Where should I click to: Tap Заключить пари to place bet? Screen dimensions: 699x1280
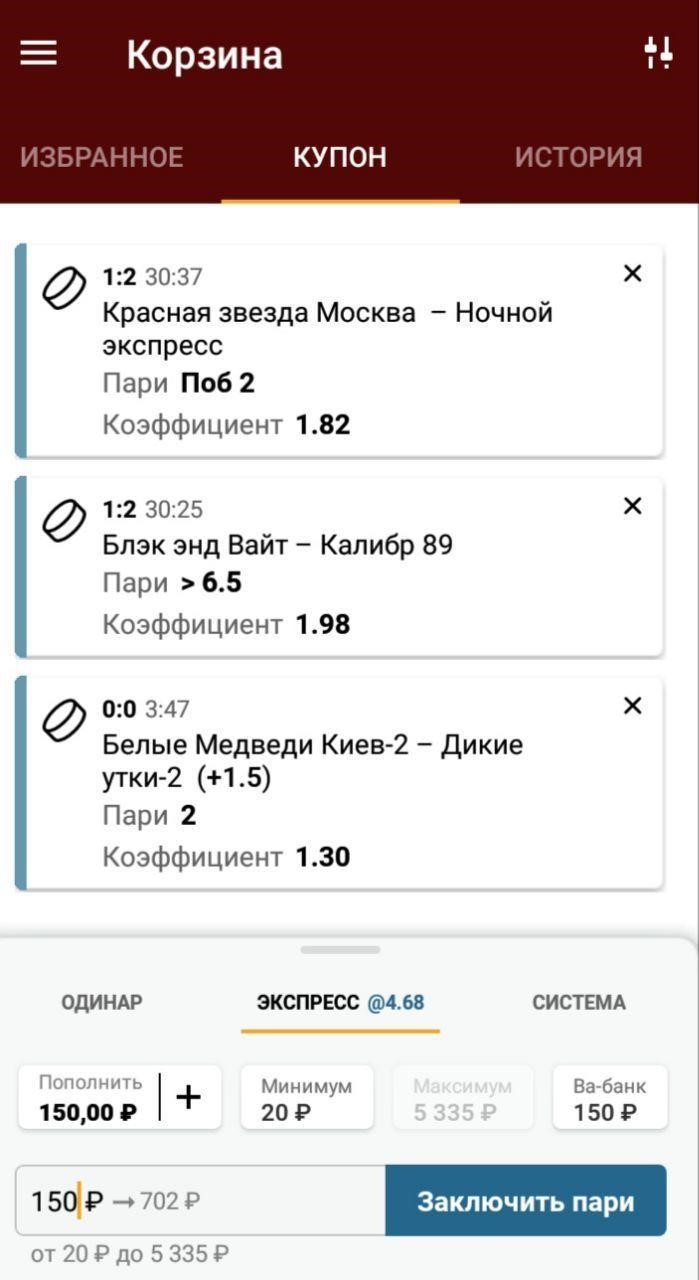(x=526, y=1200)
